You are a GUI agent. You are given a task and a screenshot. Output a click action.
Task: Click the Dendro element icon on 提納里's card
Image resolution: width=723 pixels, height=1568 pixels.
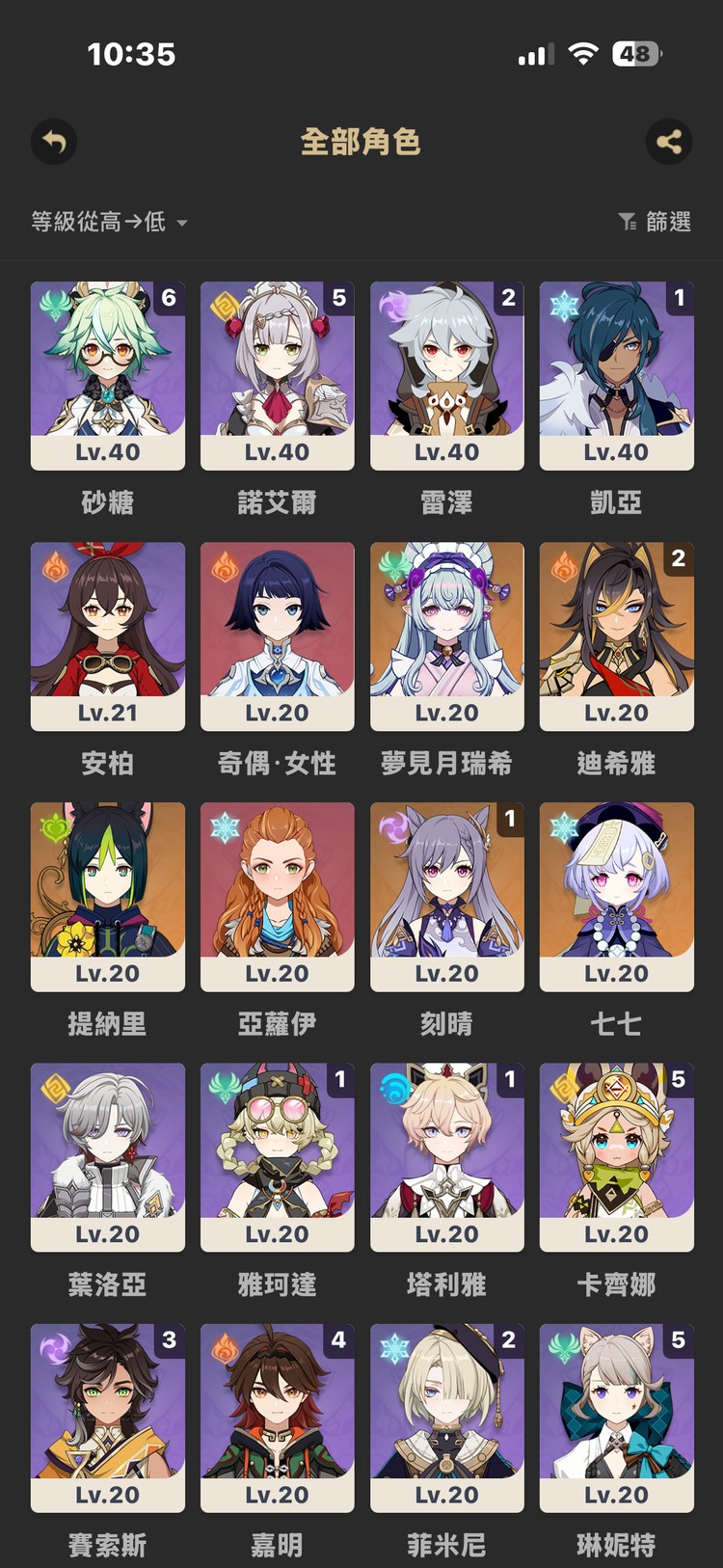[x=55, y=825]
